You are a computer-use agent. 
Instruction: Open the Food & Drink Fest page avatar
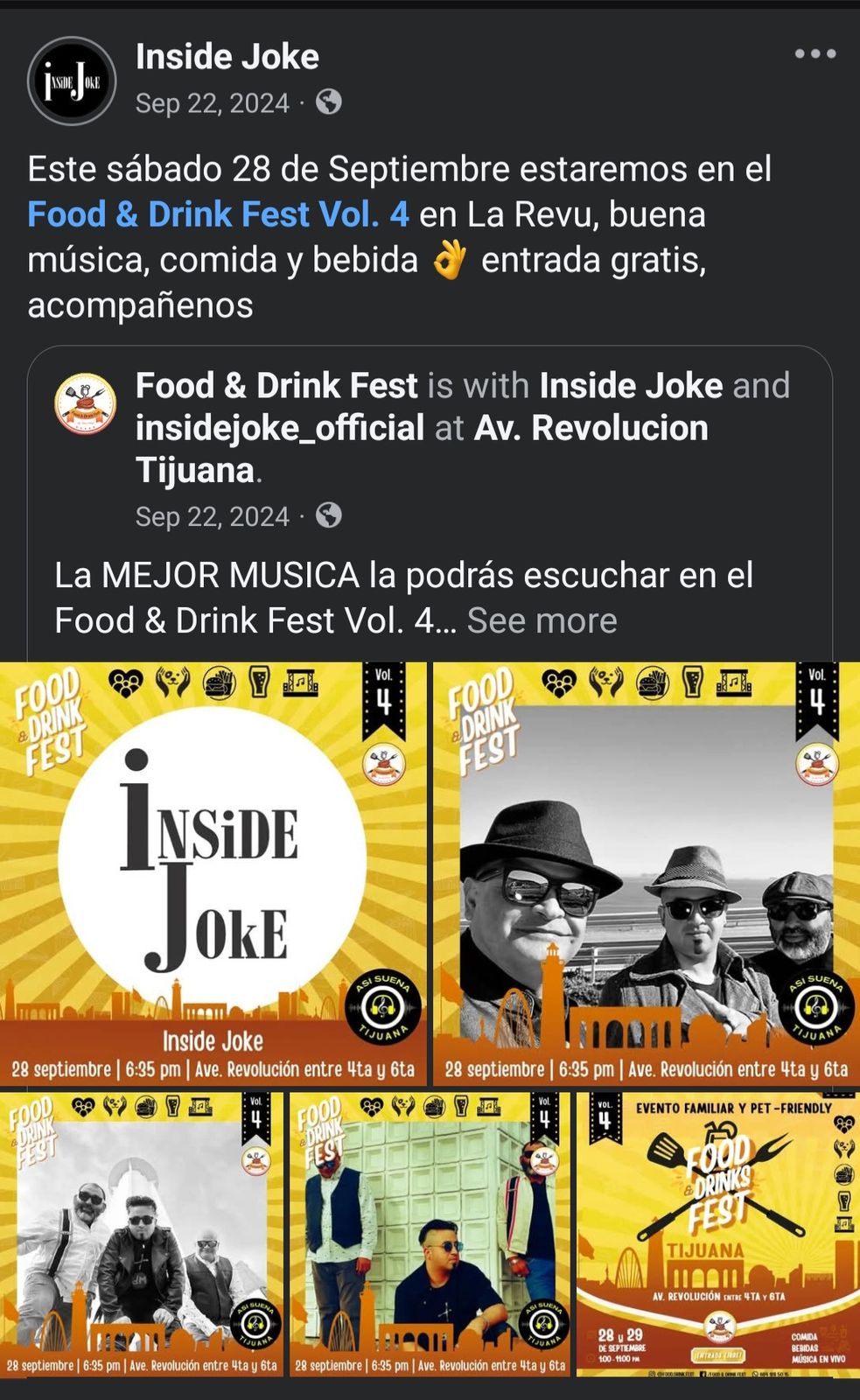click(85, 403)
